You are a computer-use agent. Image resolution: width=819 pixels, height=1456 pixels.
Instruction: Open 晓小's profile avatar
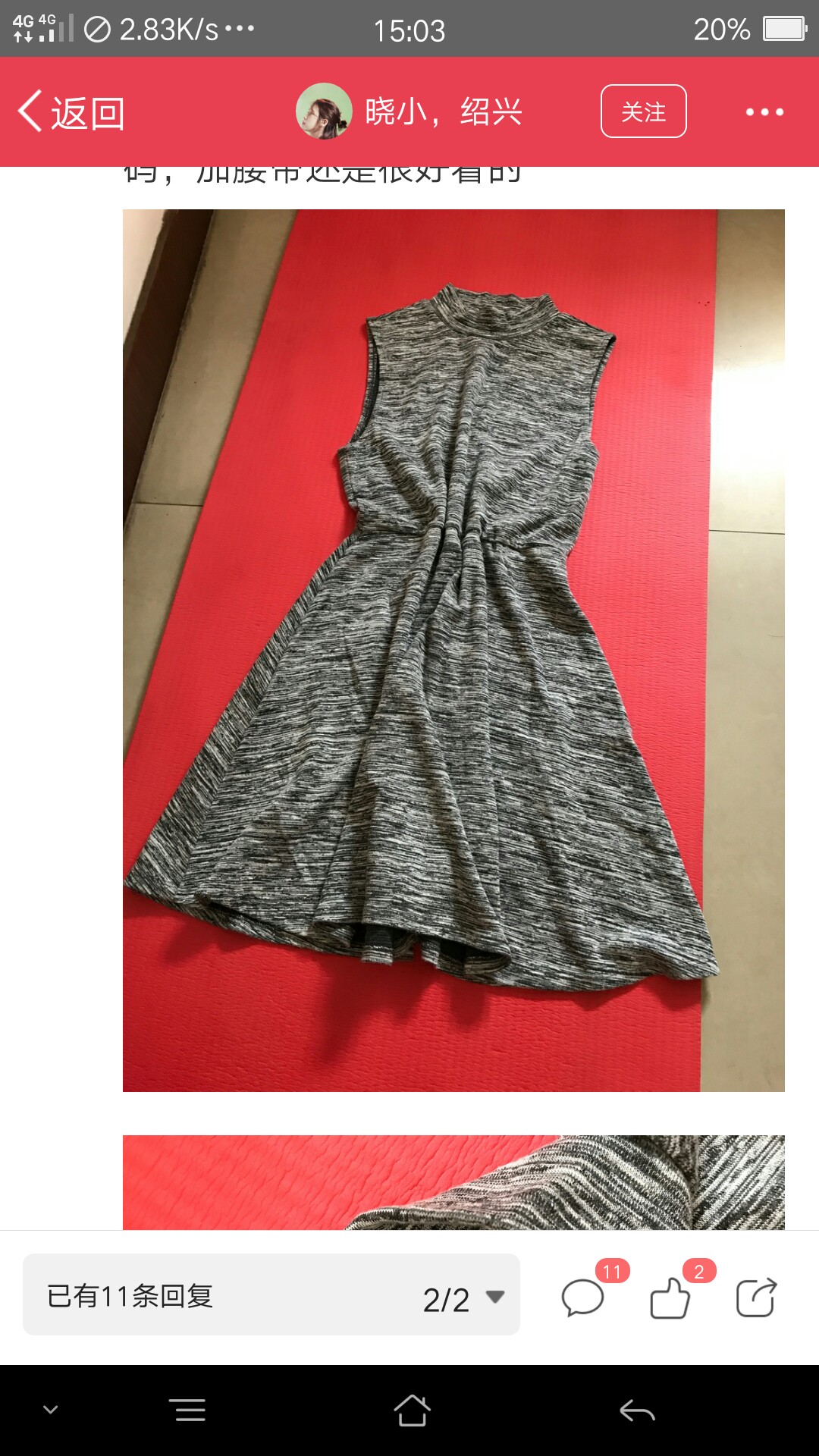coord(324,111)
